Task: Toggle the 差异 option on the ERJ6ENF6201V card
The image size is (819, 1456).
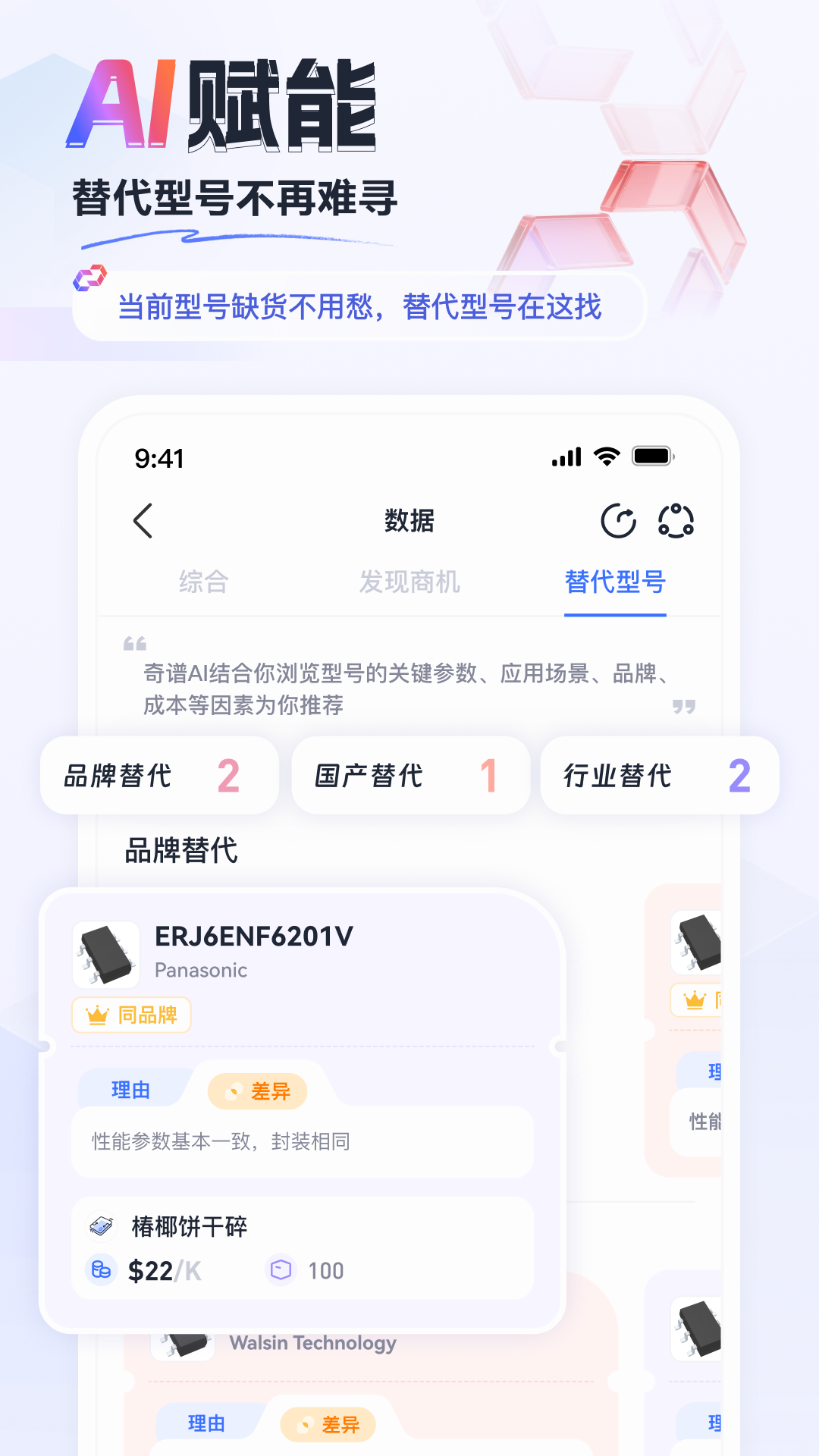Action: [x=258, y=1090]
